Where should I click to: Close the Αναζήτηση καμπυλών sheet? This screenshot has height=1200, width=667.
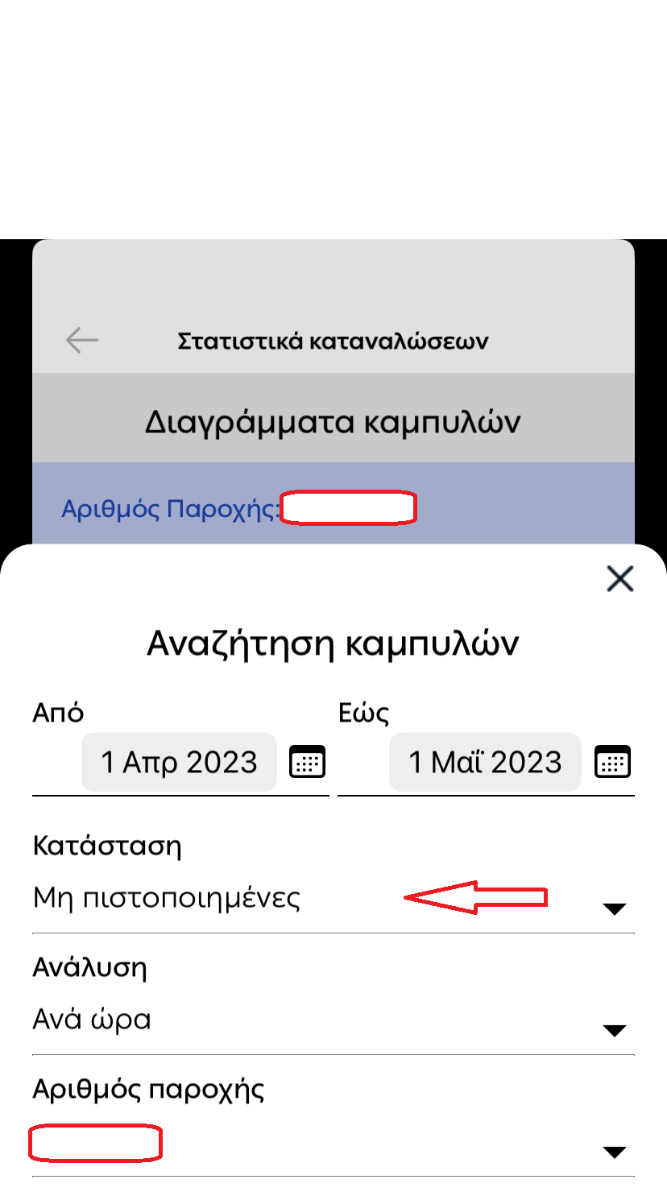pos(620,578)
